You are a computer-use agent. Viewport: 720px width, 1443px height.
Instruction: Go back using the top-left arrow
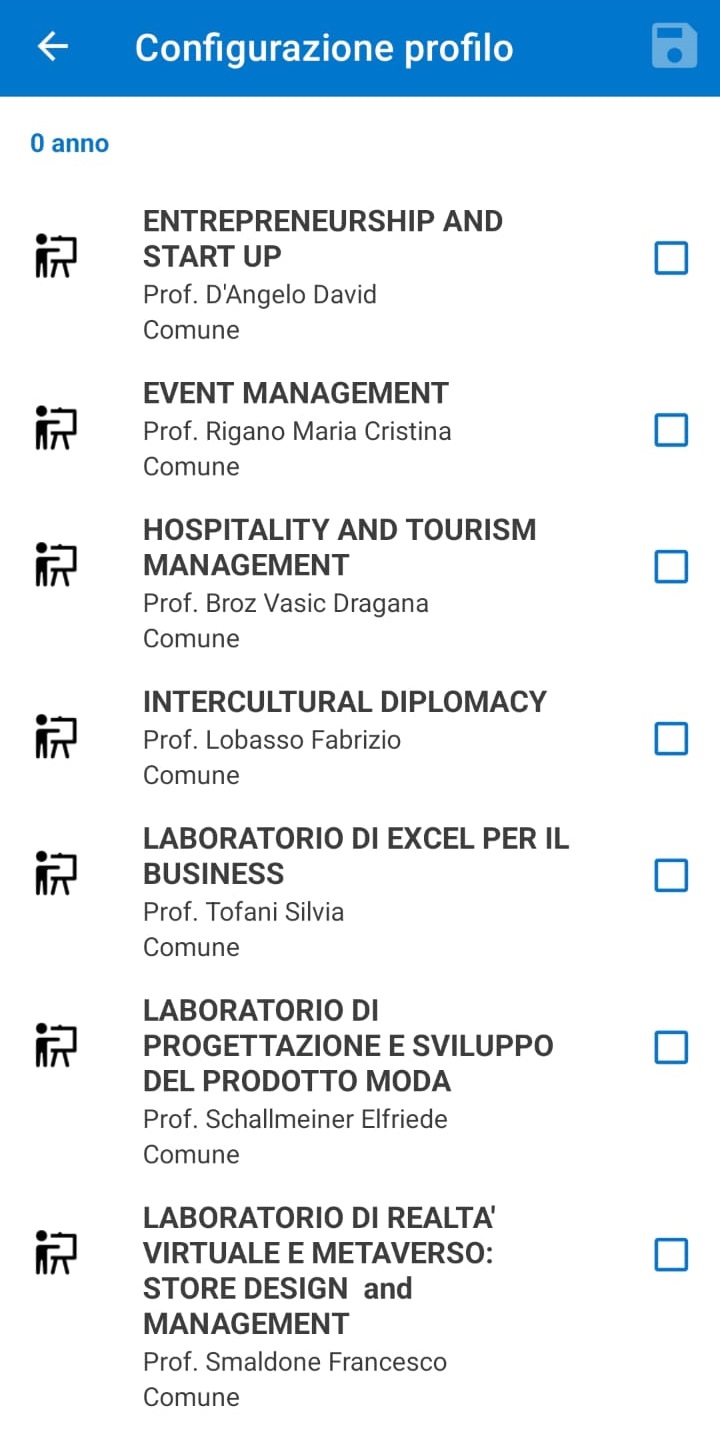coord(52,46)
